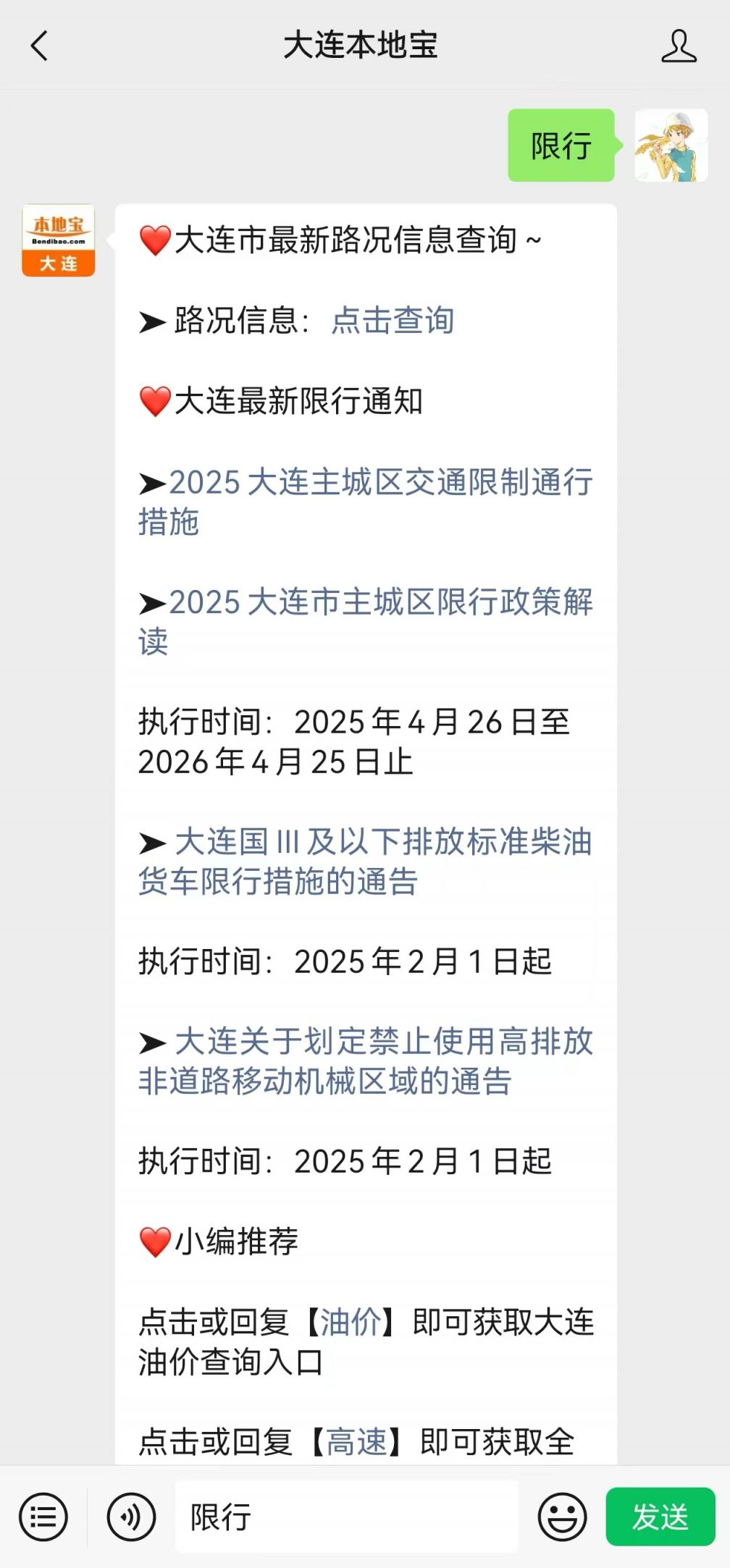Open 点击查询 road condition link
The image size is (730, 1568).
(x=393, y=320)
